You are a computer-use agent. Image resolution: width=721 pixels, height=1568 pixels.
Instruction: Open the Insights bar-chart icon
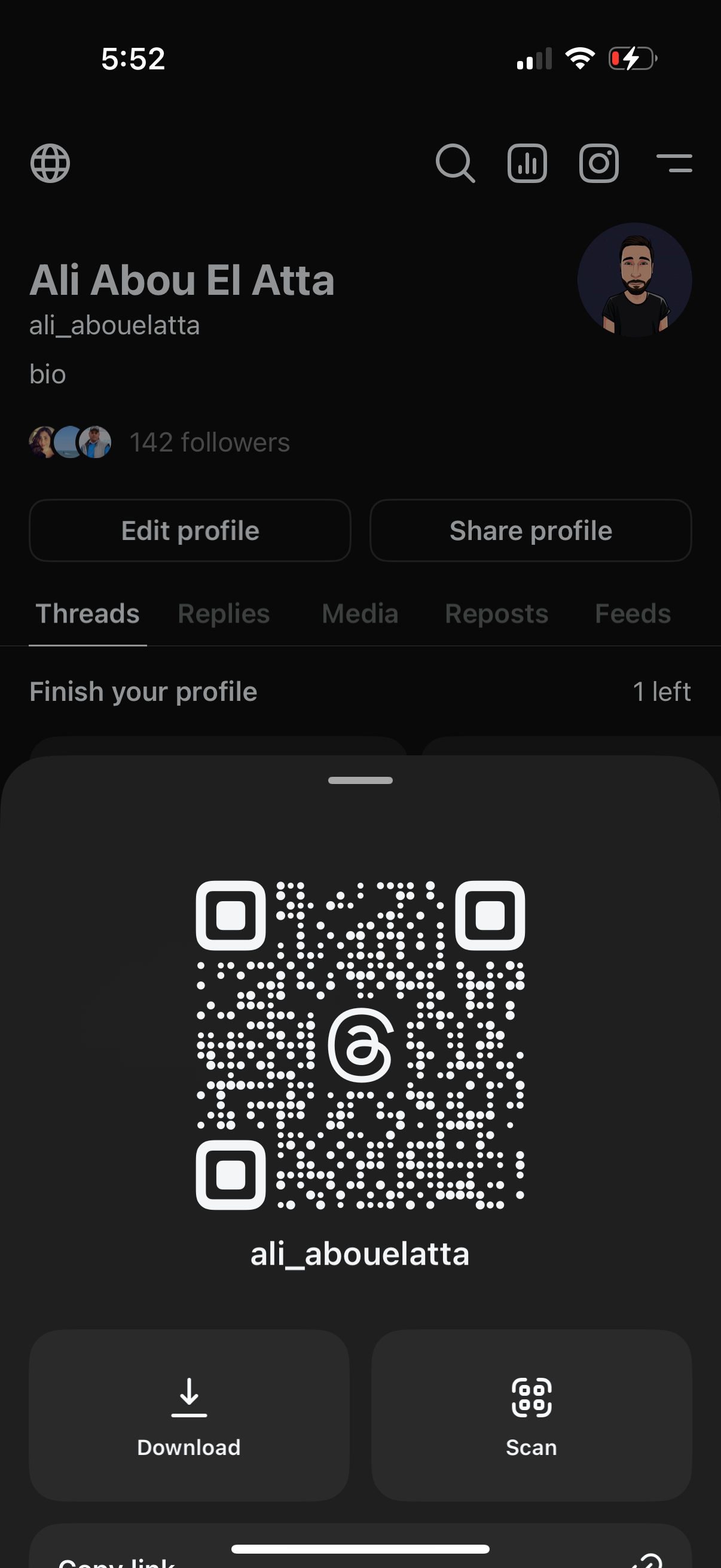(527, 163)
